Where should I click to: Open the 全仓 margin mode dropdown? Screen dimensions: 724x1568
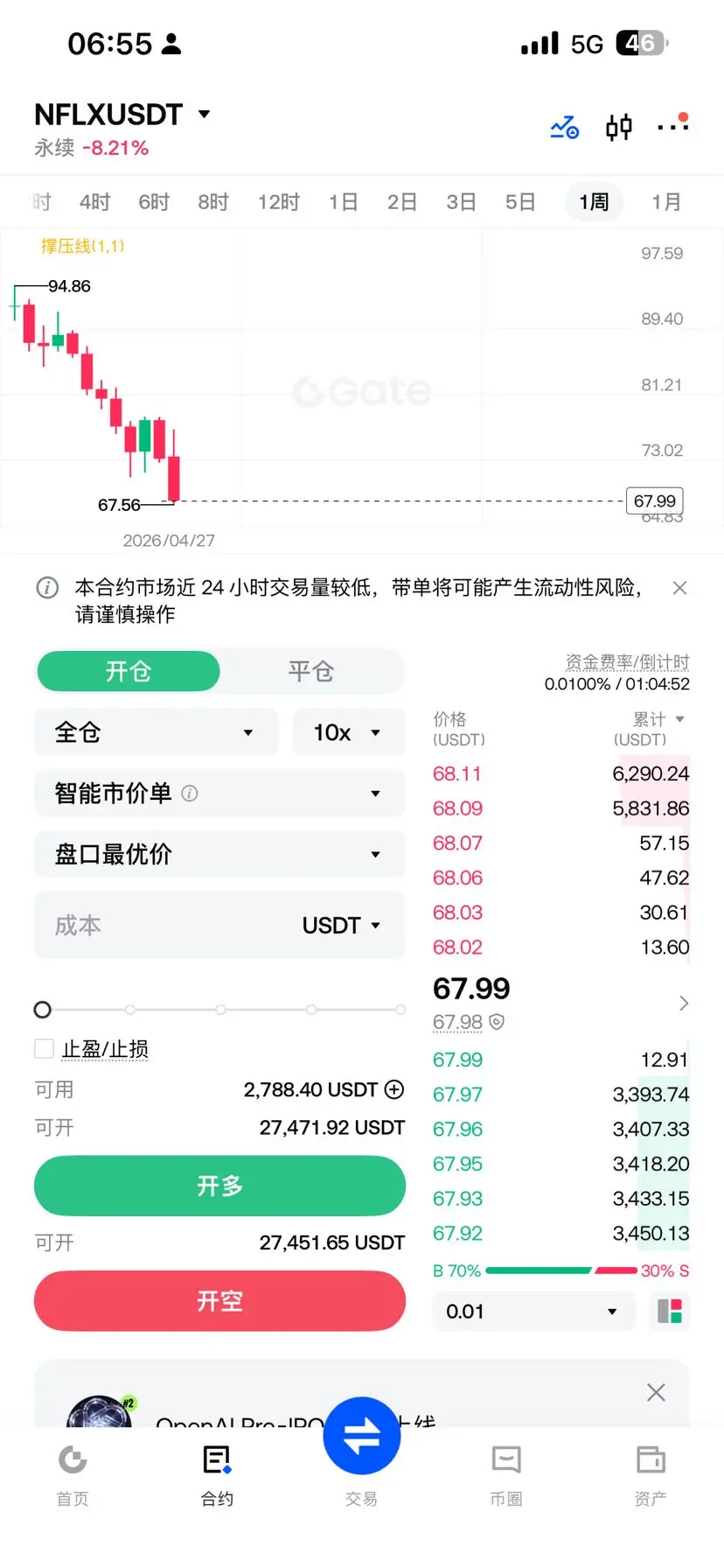point(156,732)
